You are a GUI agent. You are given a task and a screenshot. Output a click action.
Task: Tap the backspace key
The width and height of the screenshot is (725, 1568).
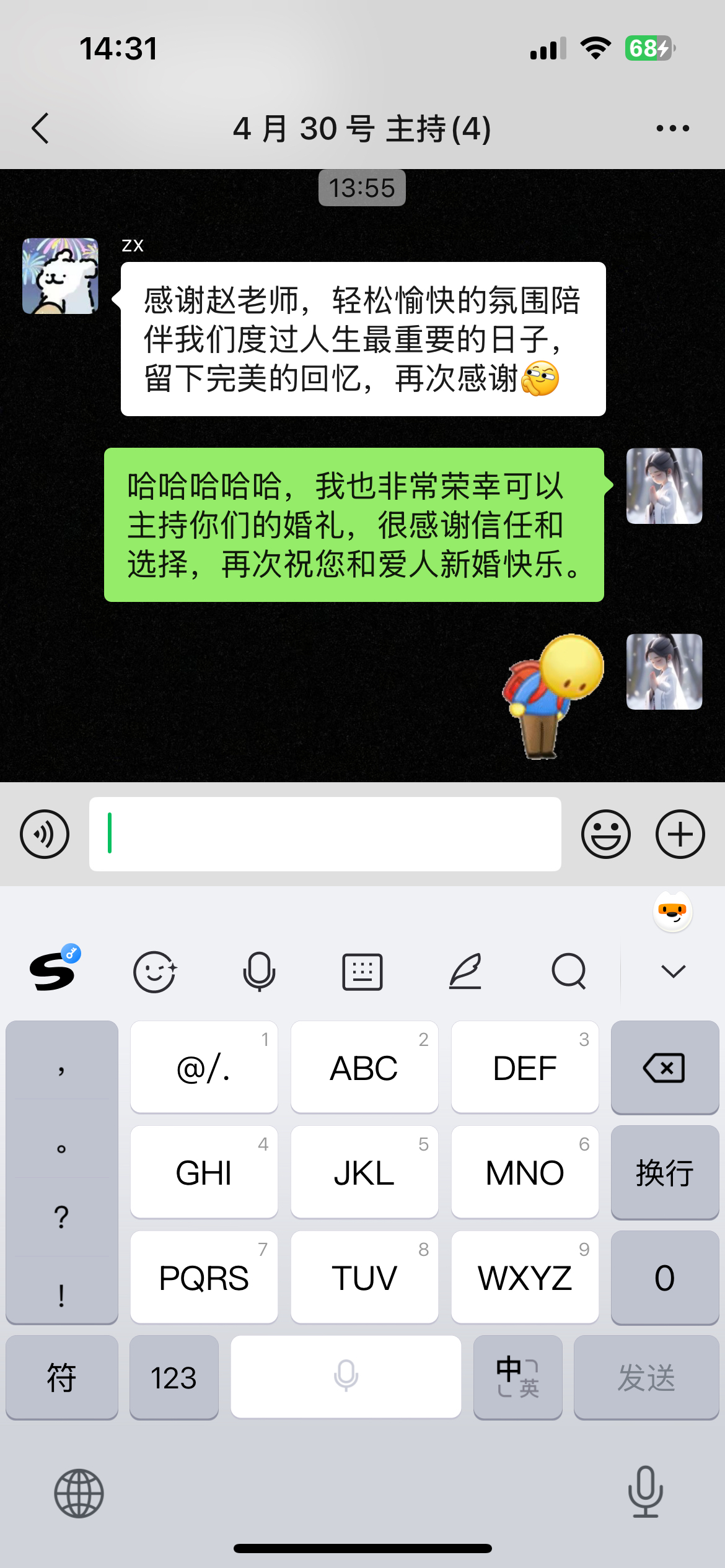665,1068
